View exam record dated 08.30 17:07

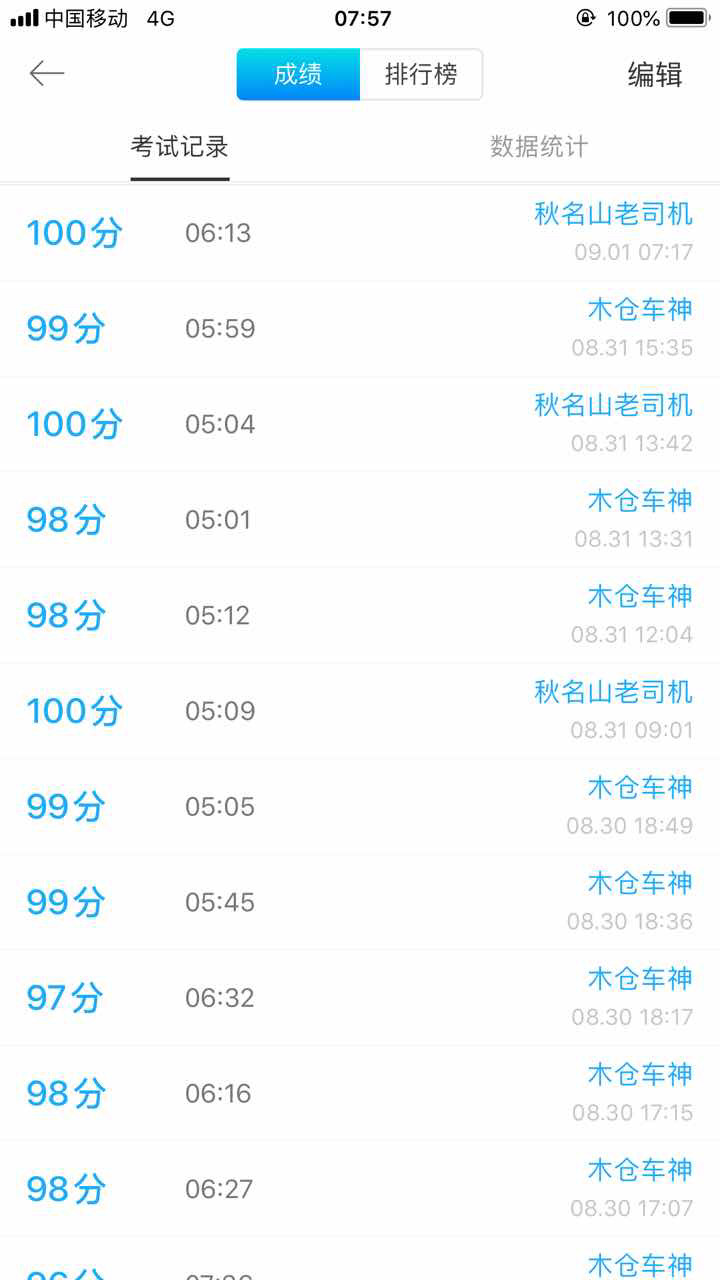click(360, 1189)
